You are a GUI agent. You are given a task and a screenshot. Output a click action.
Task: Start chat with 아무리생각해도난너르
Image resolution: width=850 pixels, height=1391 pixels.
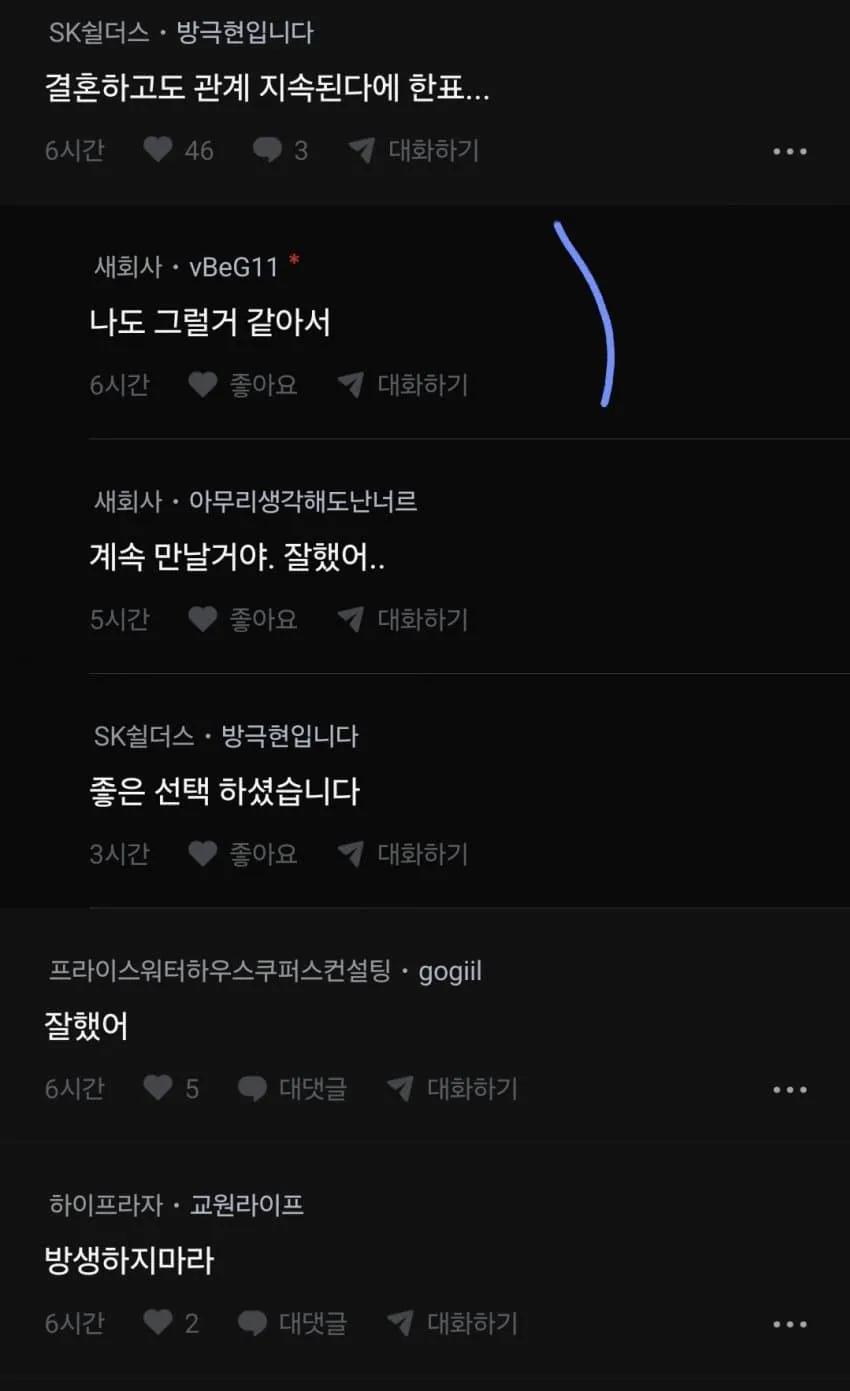click(x=403, y=619)
